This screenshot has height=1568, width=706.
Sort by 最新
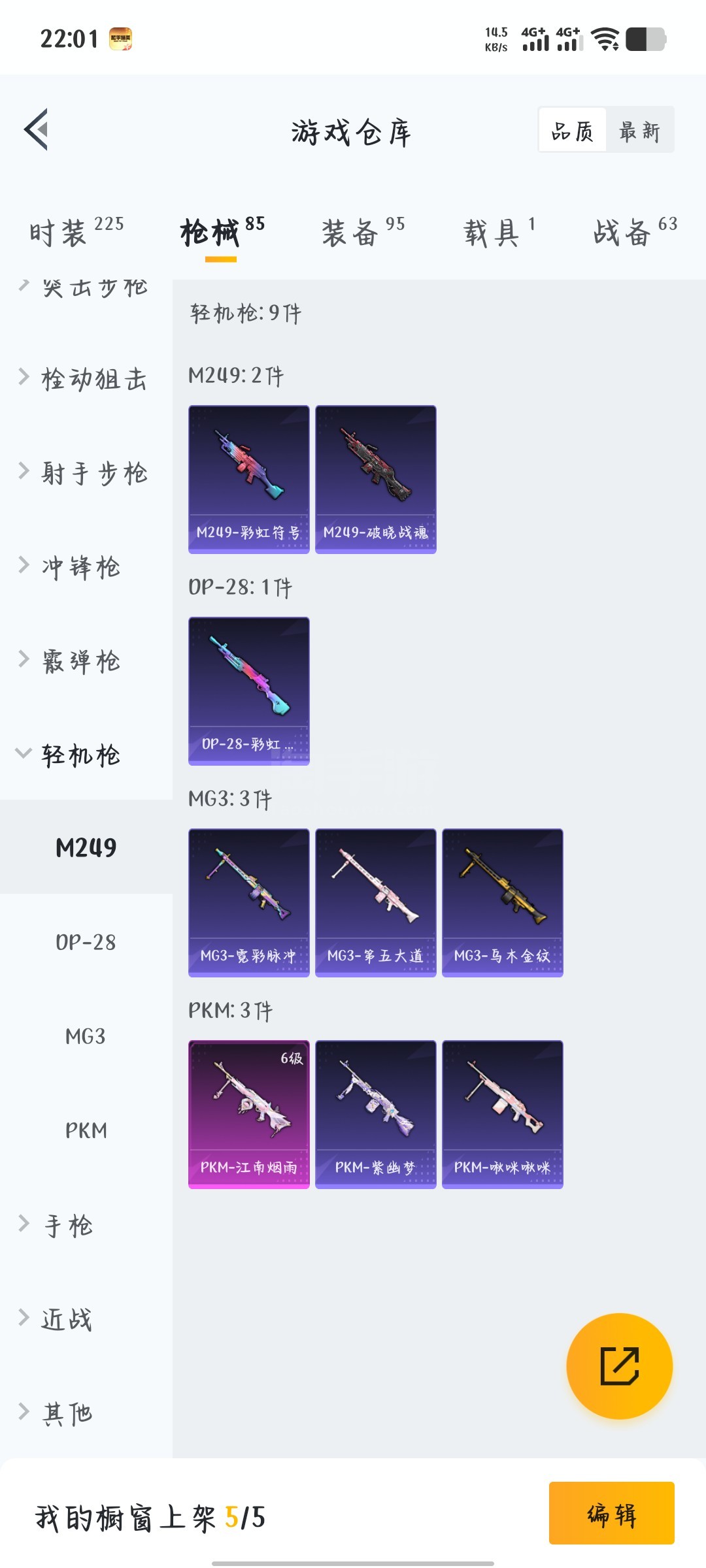pos(639,131)
